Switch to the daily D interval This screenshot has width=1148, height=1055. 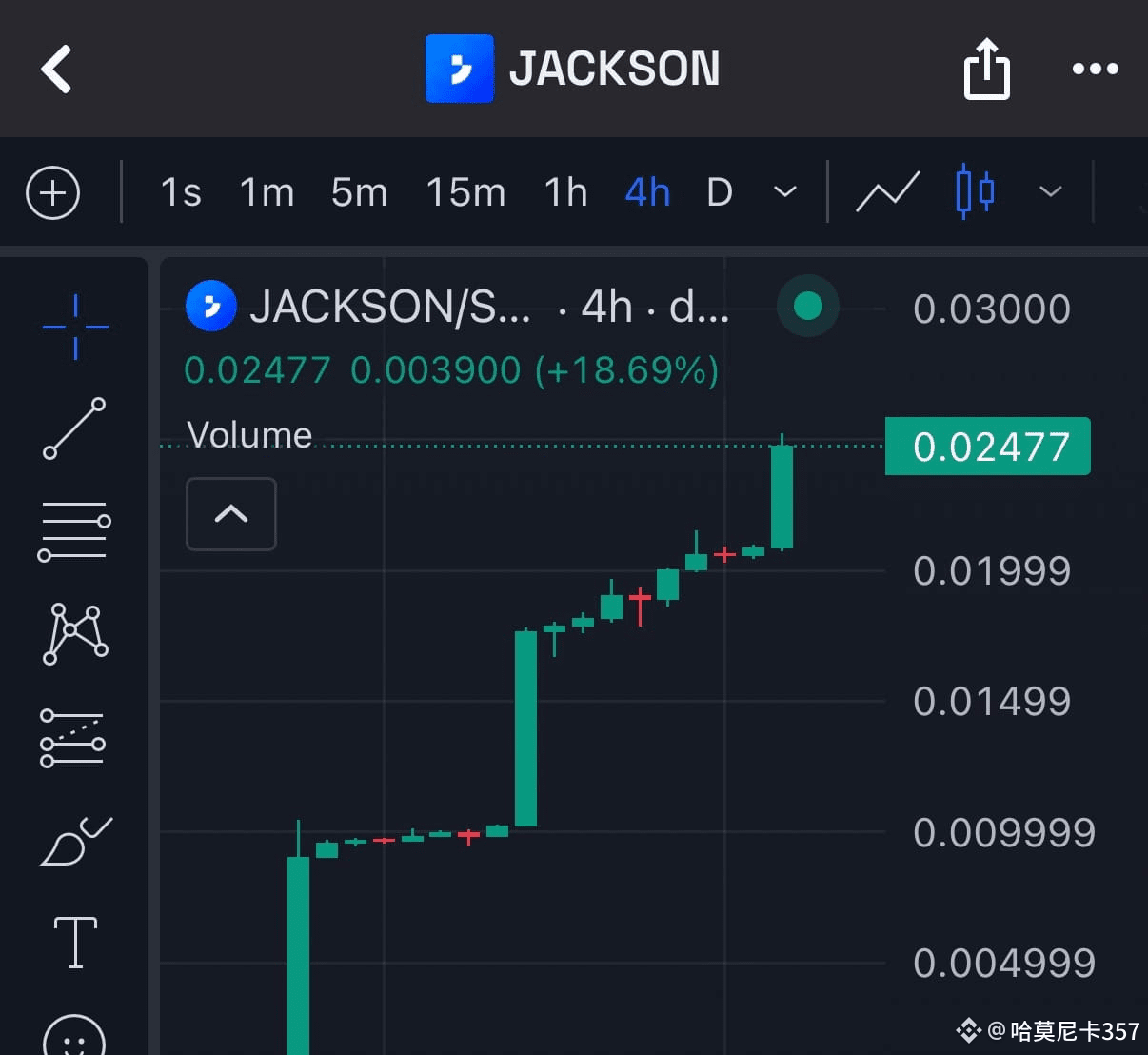(x=720, y=192)
